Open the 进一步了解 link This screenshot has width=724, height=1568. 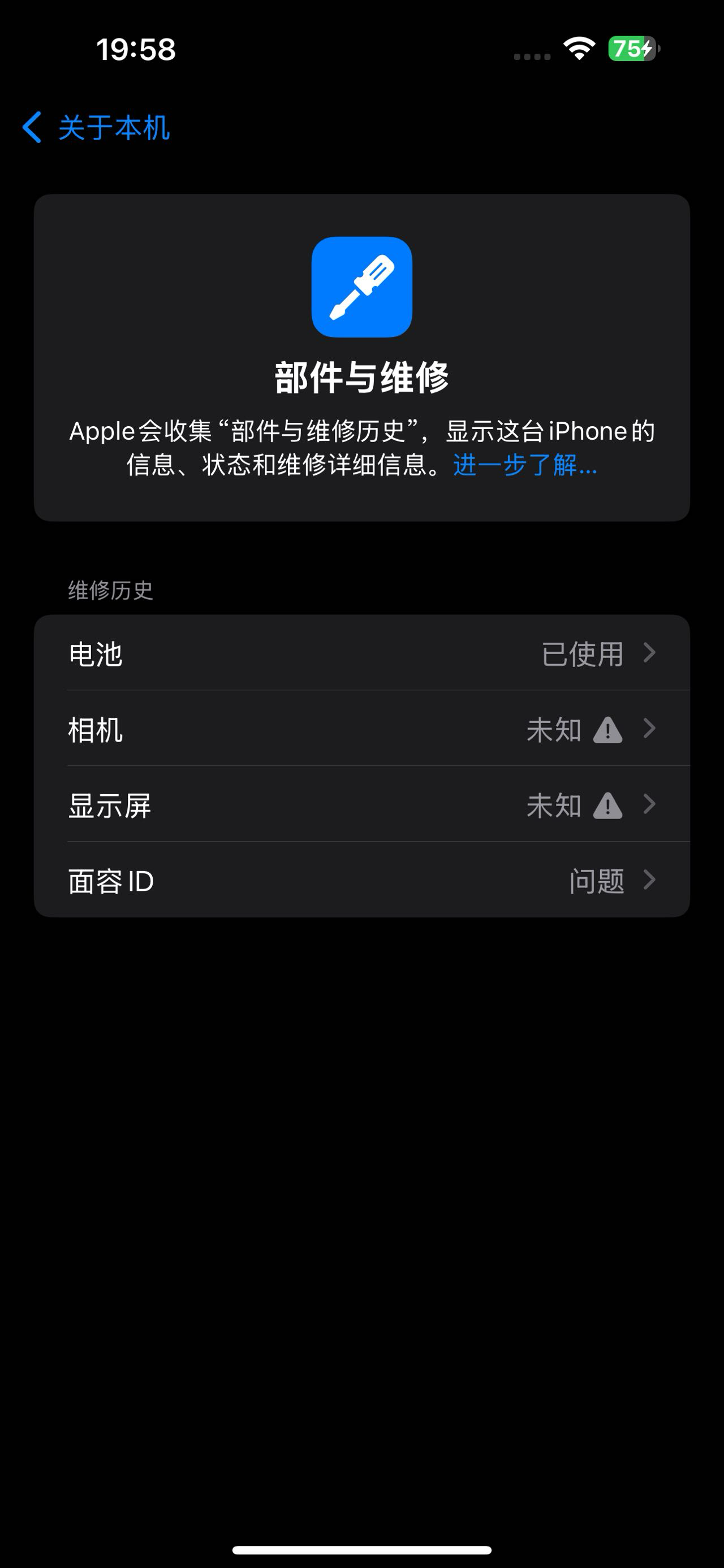524,466
